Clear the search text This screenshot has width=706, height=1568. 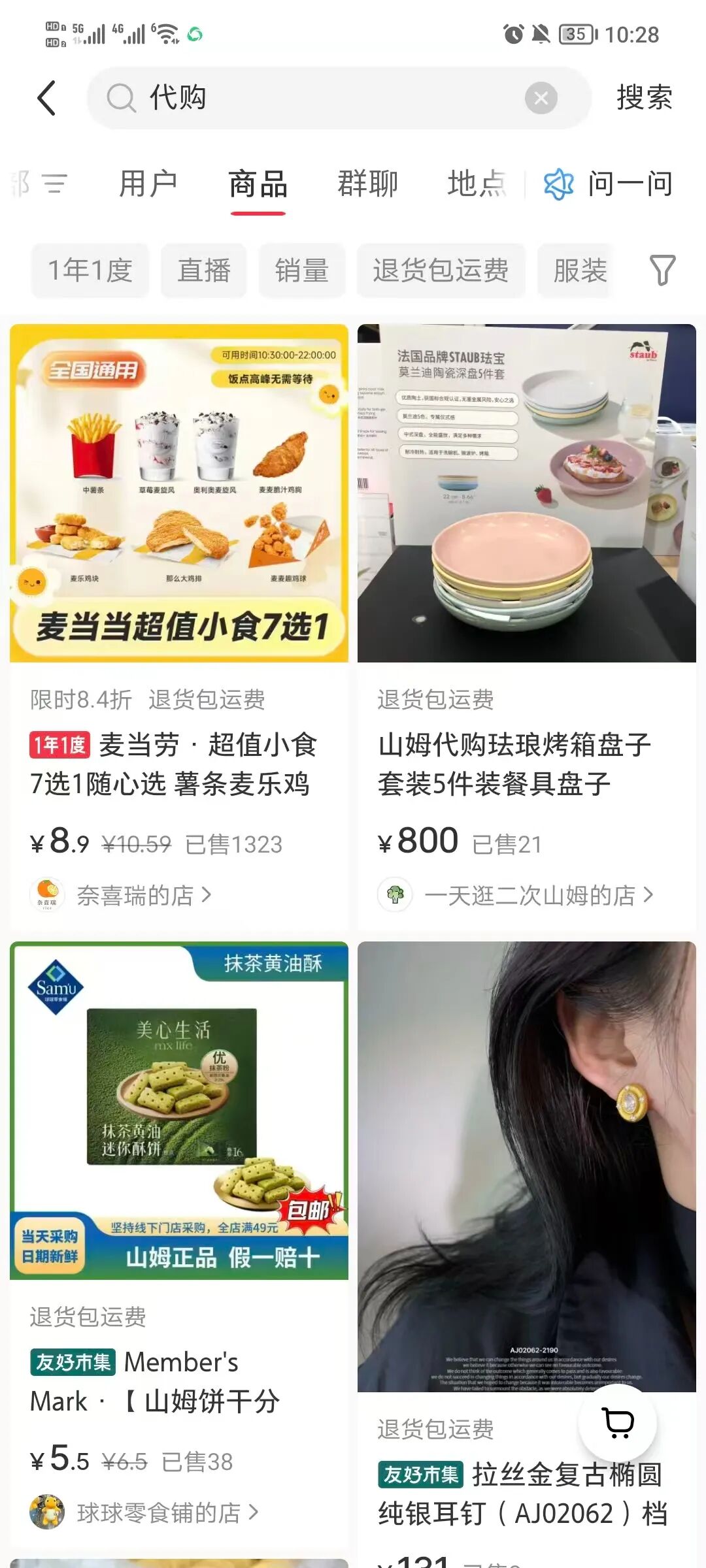click(541, 99)
